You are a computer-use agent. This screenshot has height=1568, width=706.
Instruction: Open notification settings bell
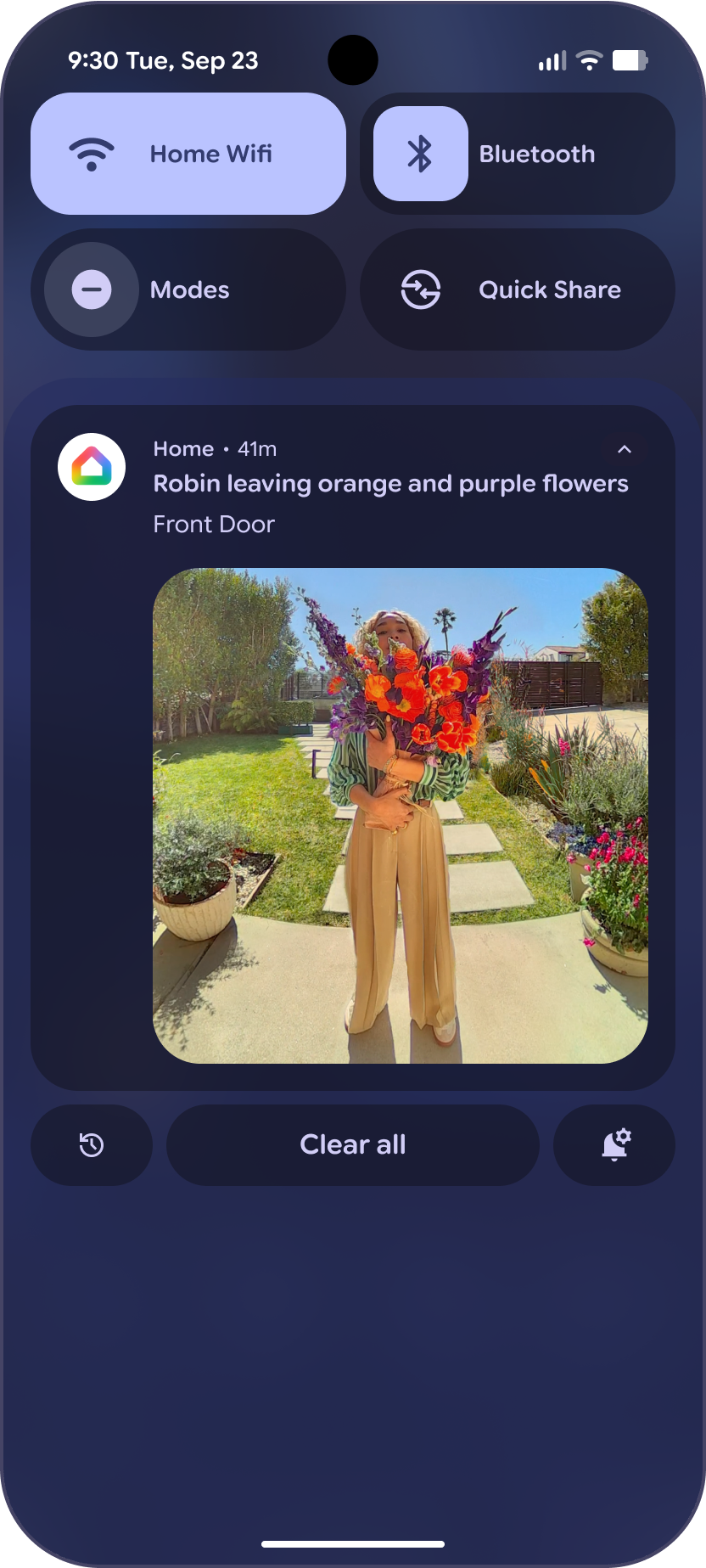click(614, 1144)
